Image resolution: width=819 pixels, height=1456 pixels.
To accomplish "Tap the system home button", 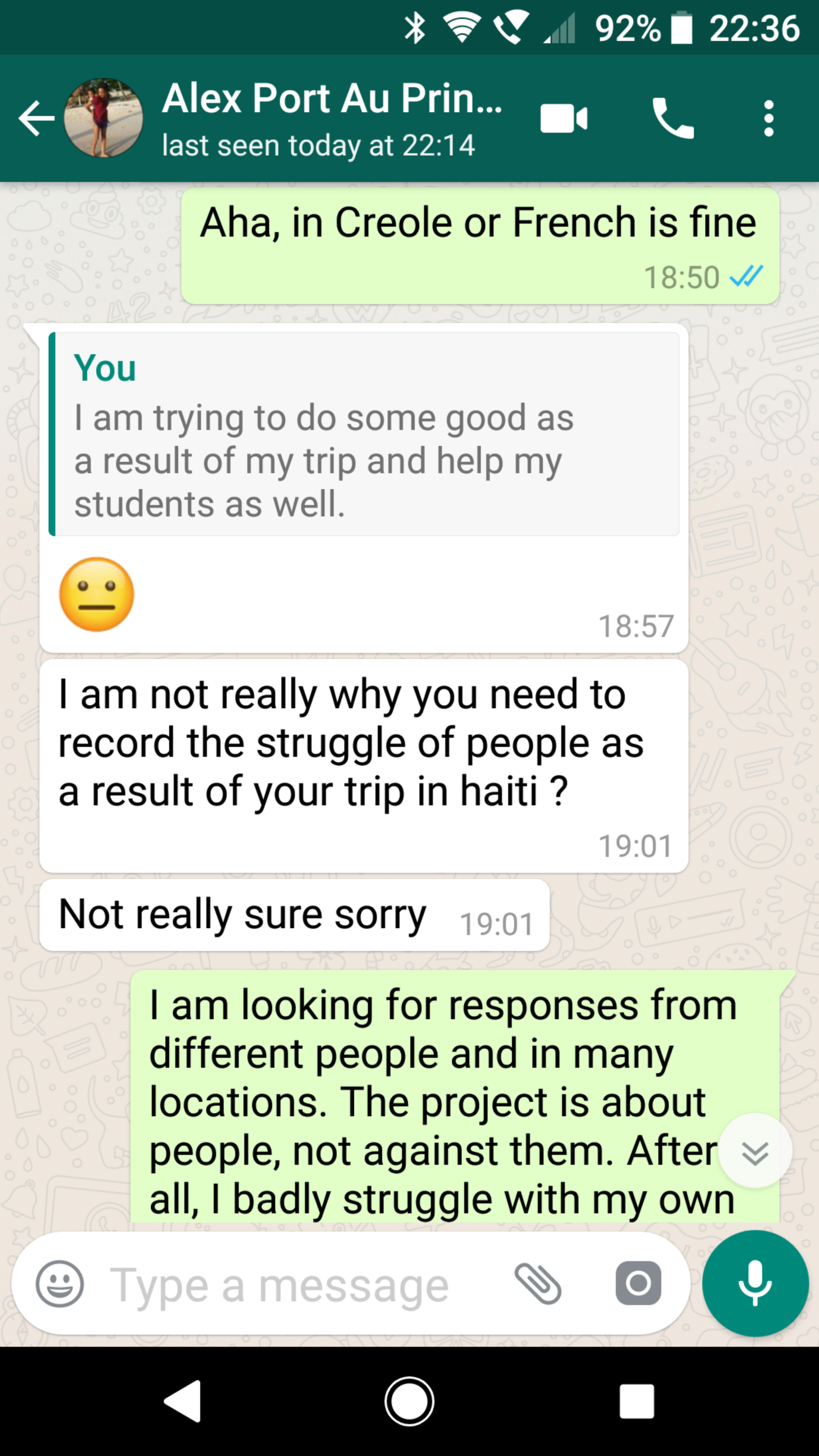I will (x=409, y=1401).
